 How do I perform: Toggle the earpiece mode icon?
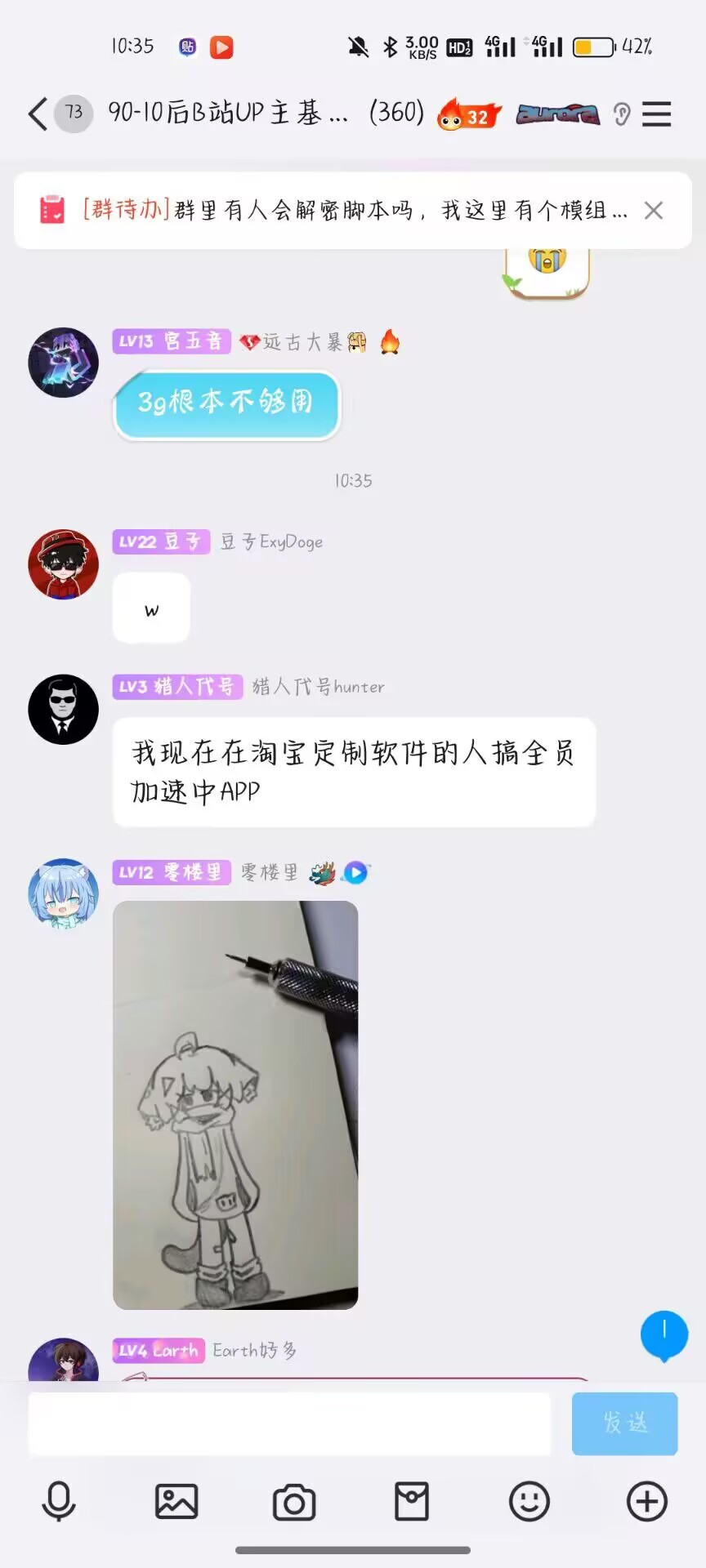[622, 114]
